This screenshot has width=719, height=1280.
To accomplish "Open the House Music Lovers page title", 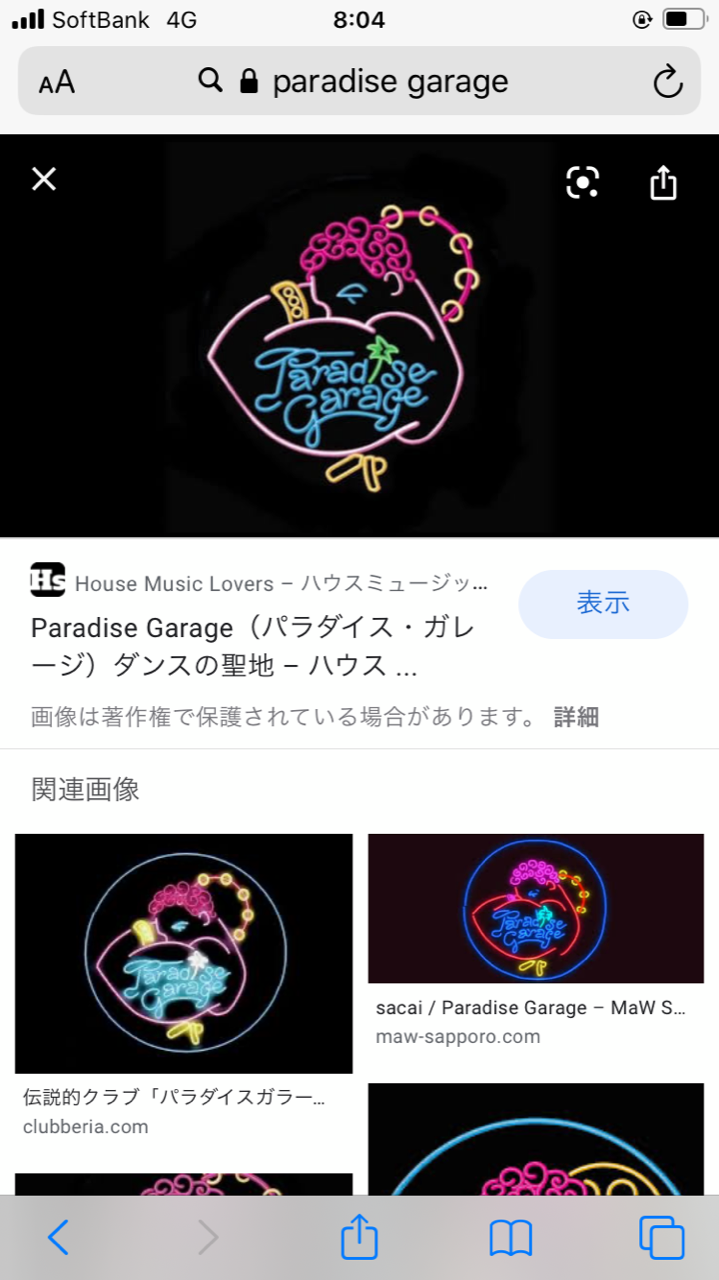I will point(252,646).
